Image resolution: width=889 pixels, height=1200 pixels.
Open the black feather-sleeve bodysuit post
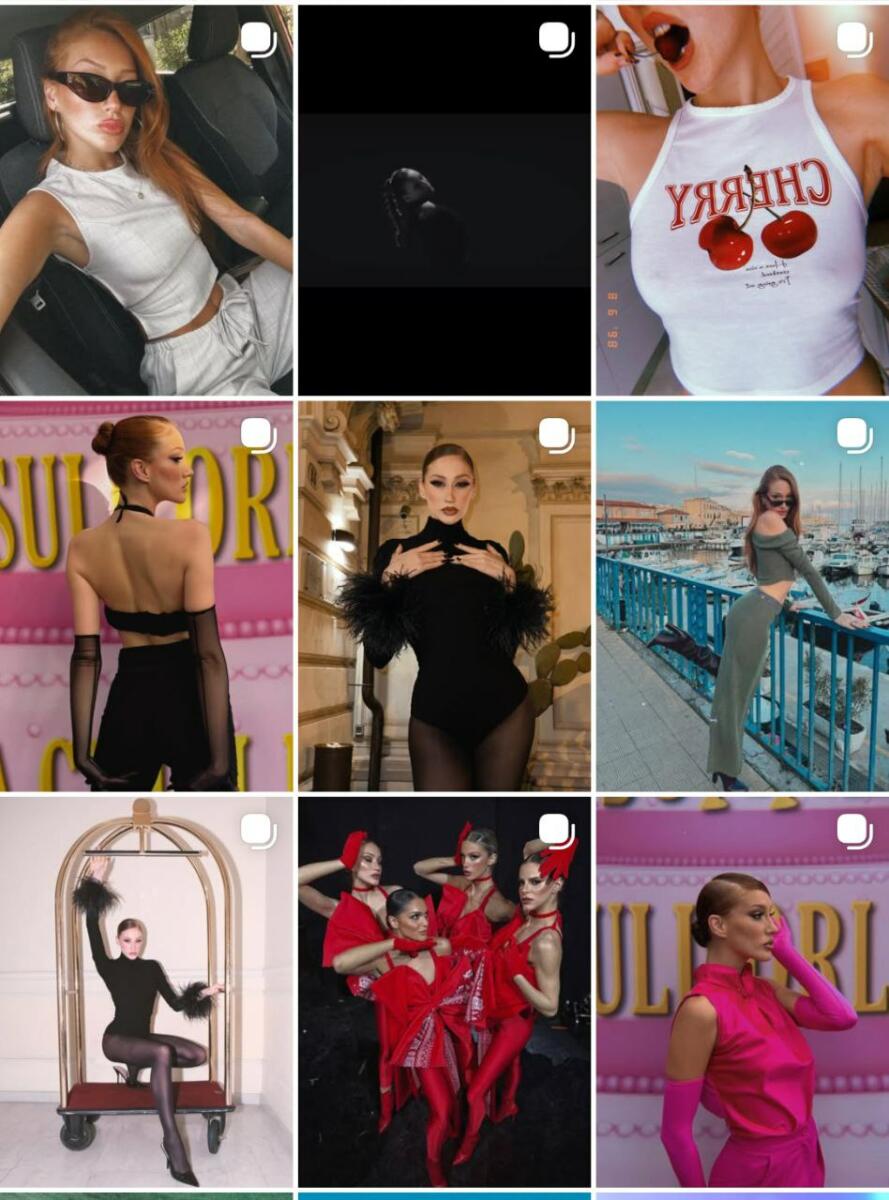(444, 596)
